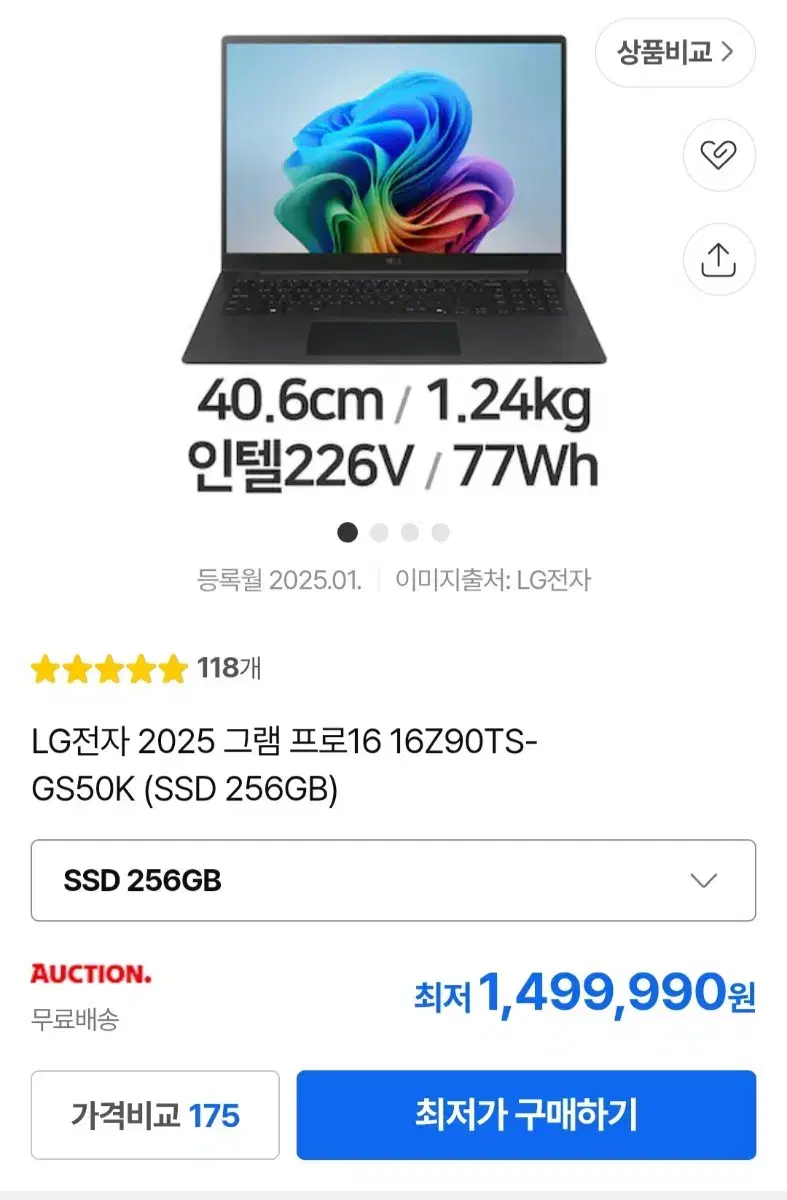
Task: Click the upload-arrow share icon on the right
Action: tap(719, 258)
